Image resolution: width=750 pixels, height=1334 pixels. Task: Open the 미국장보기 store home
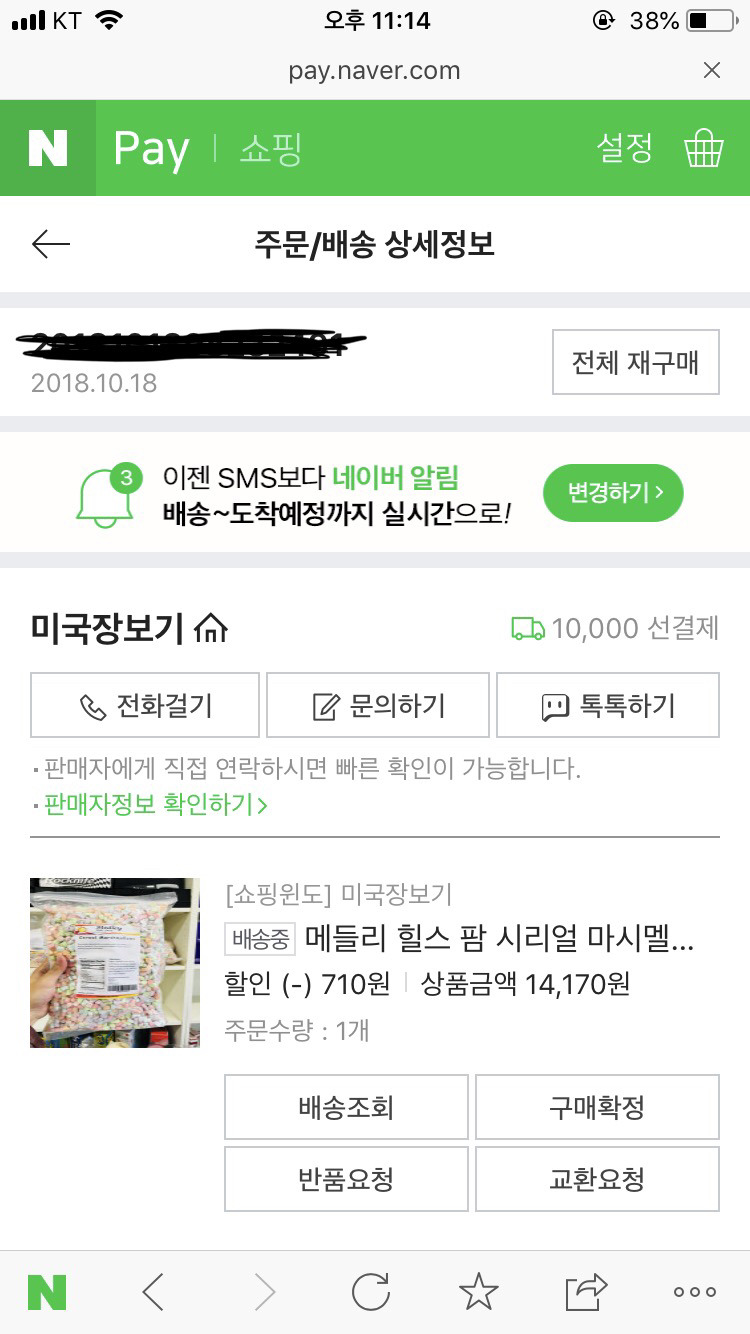130,628
